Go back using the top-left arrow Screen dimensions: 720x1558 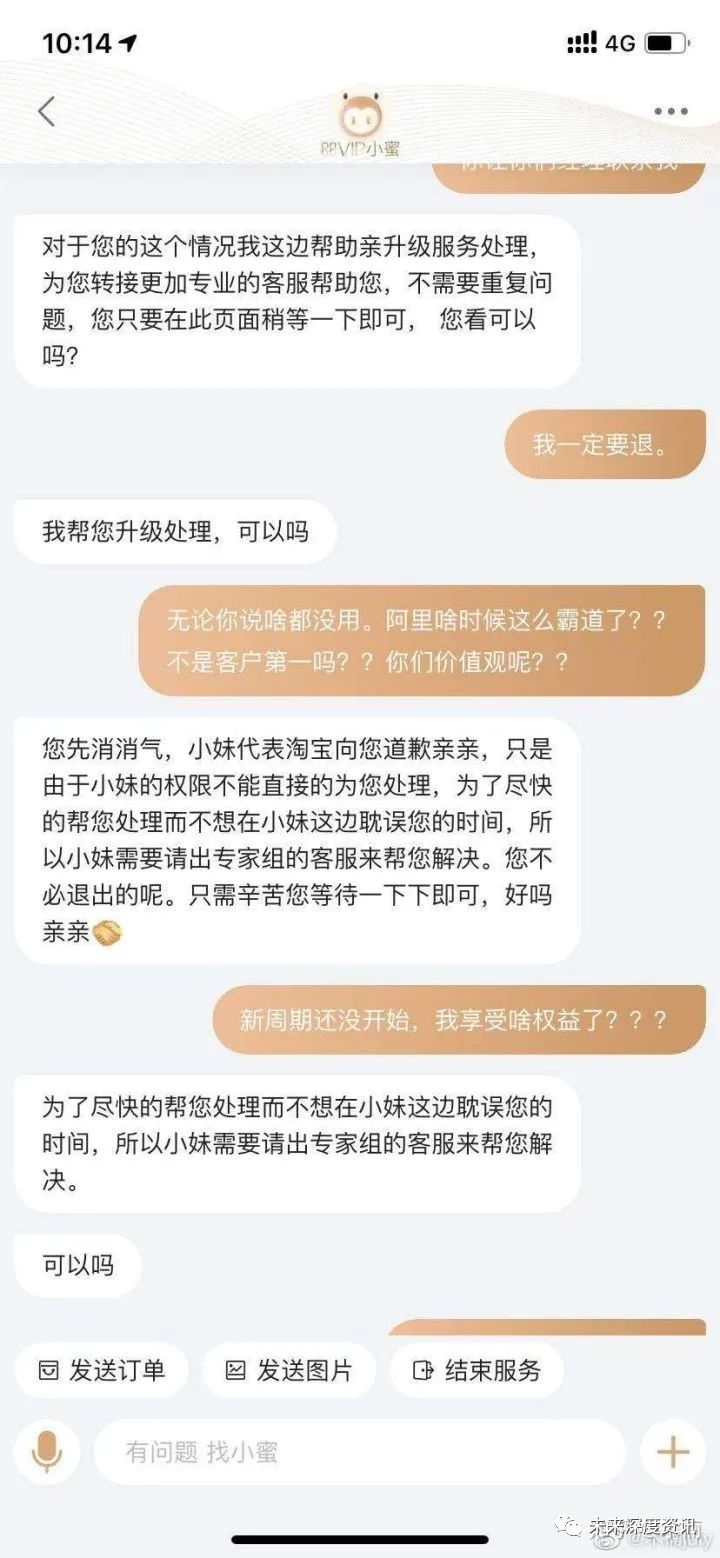[46, 111]
